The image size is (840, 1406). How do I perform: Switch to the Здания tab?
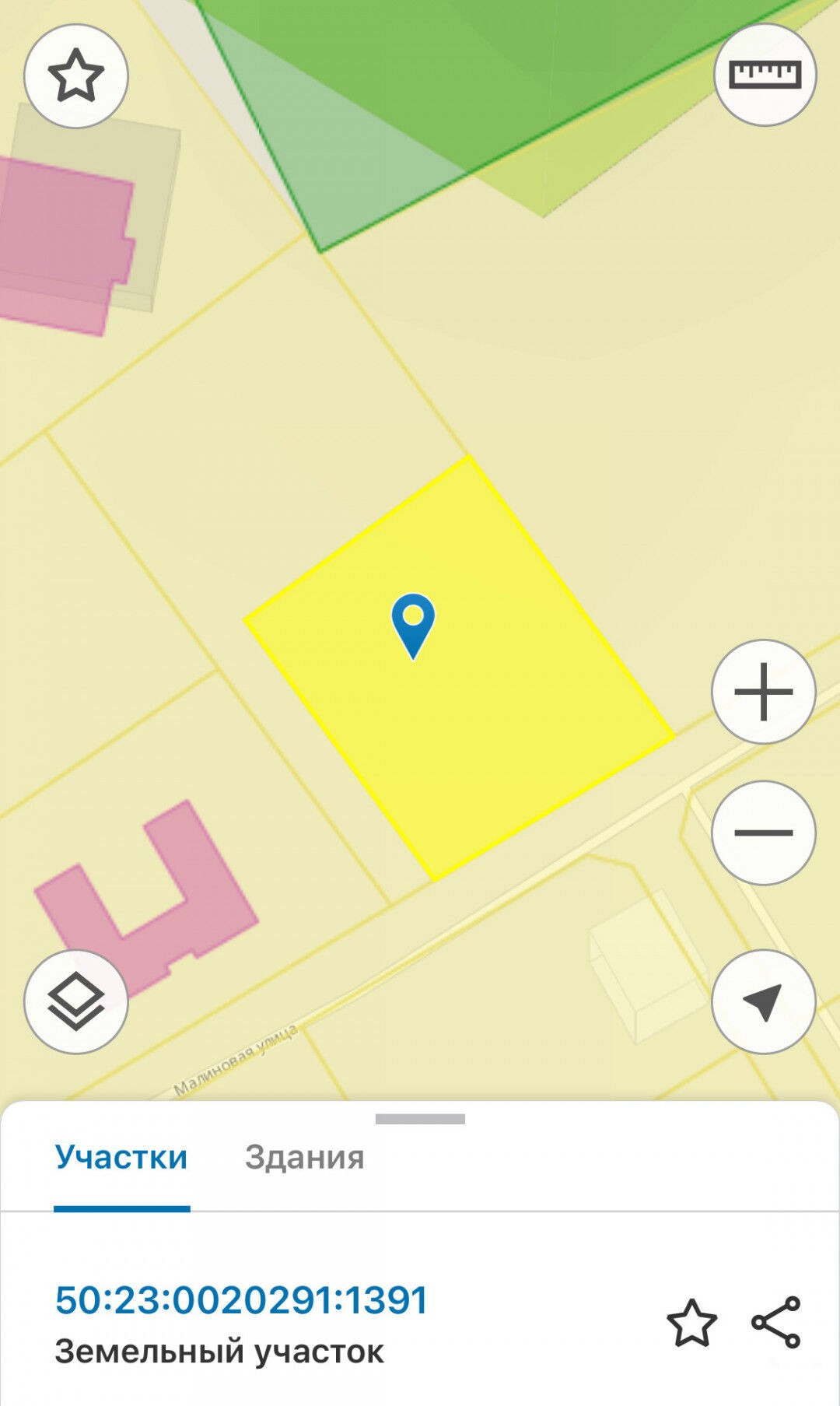click(x=304, y=1158)
